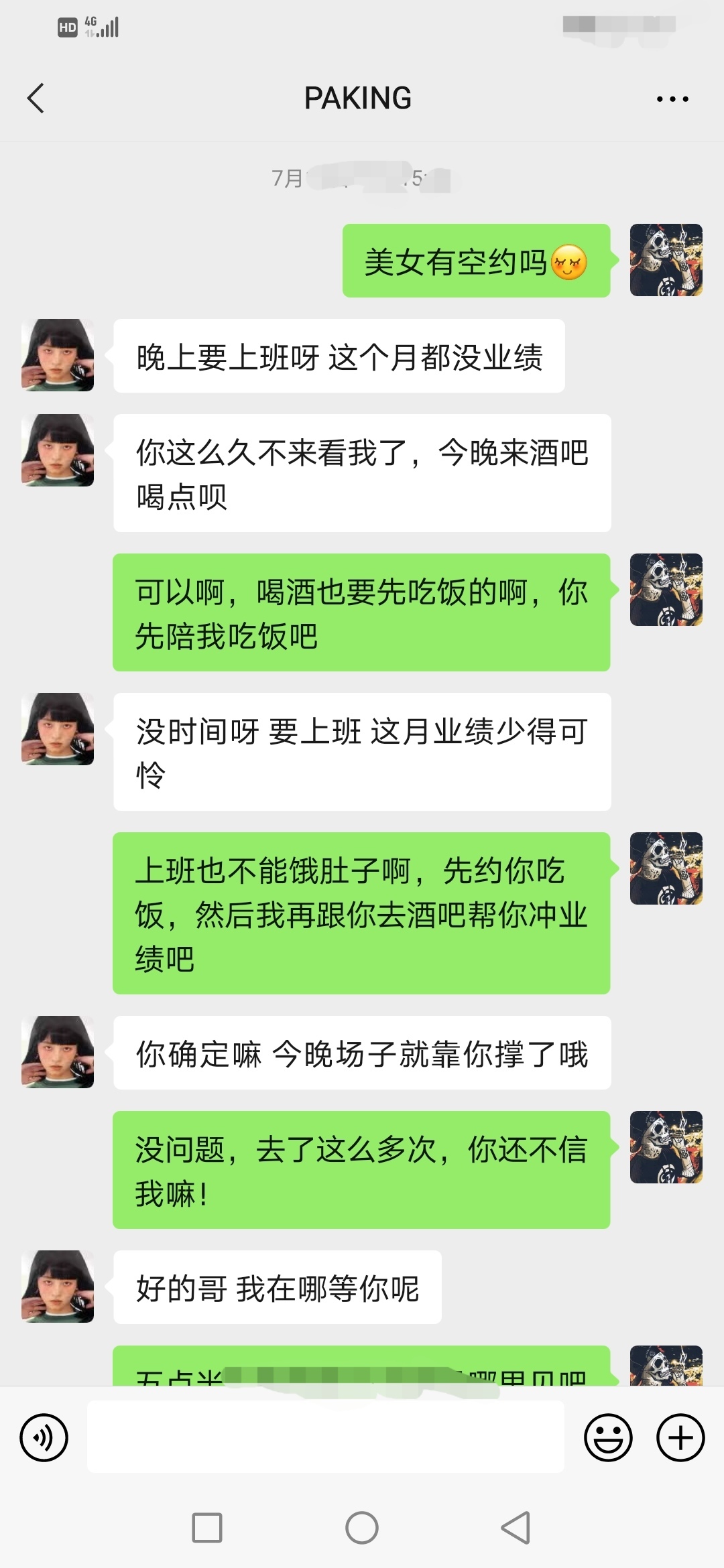Tap the message text field
724x1568 pixels.
click(326, 1437)
